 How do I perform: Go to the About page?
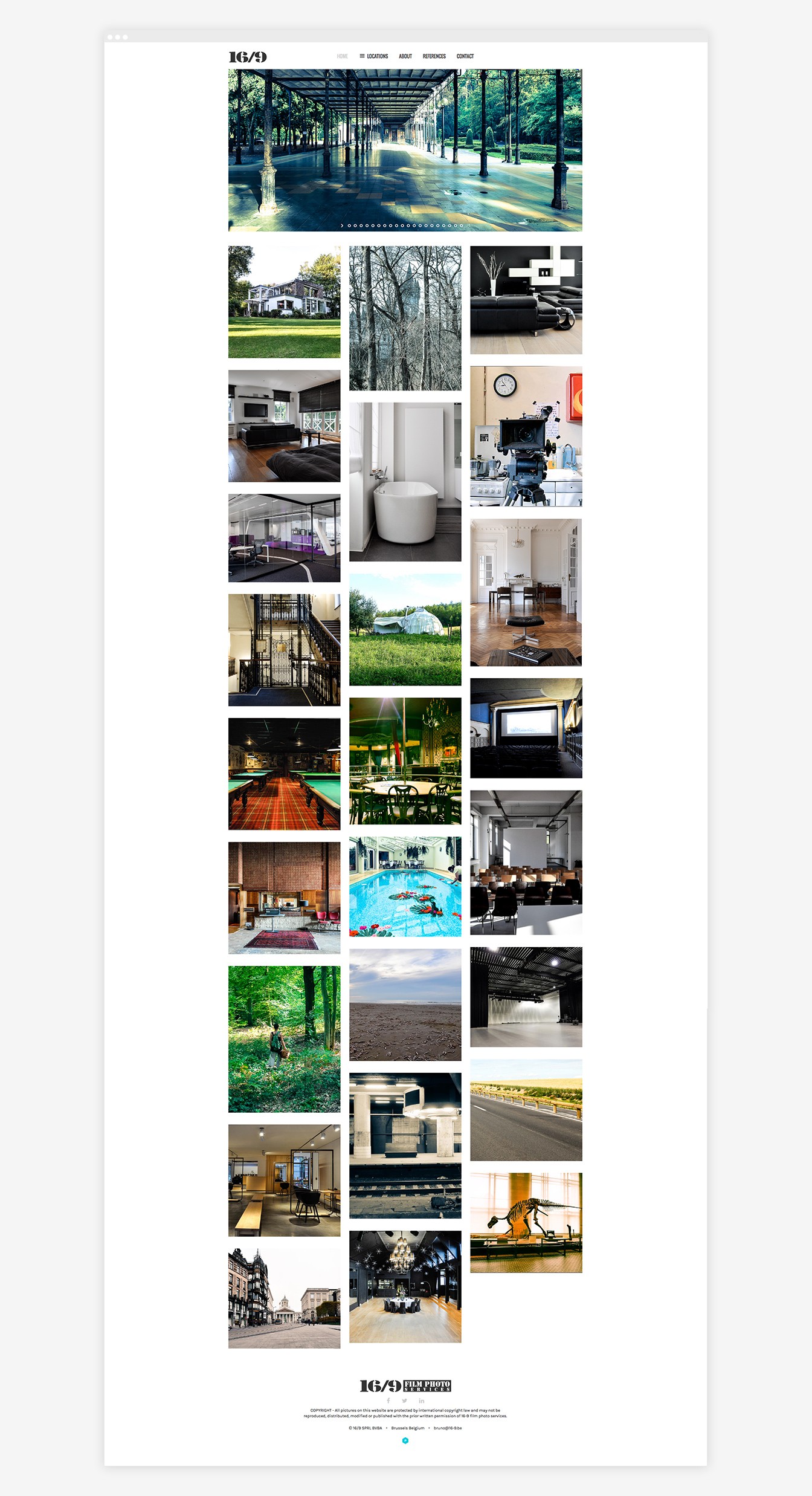[405, 56]
